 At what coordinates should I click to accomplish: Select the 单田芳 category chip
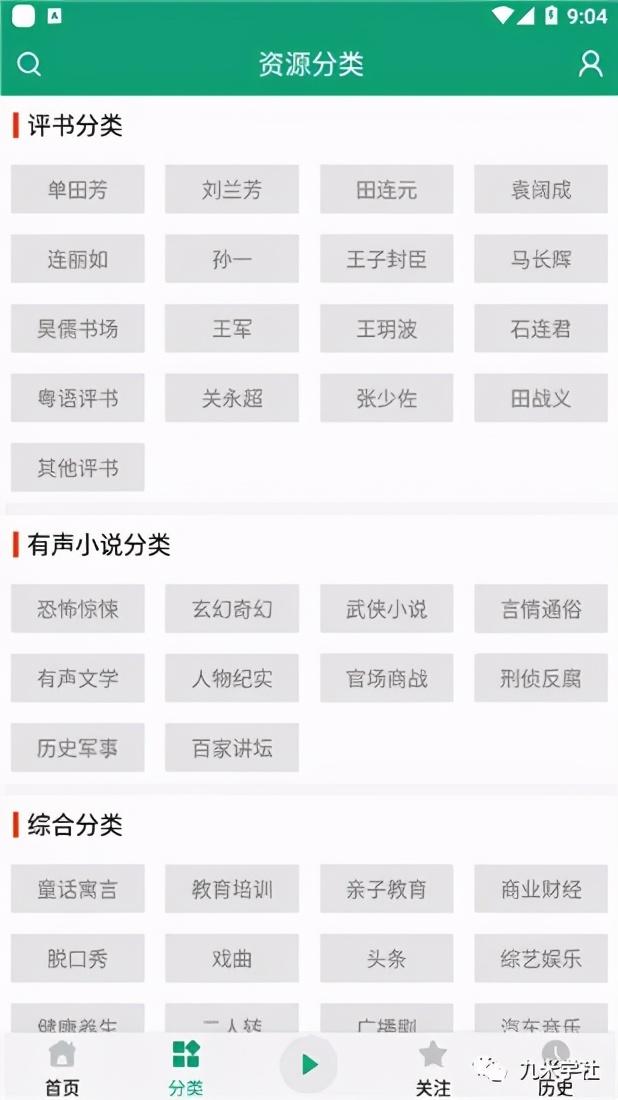[78, 189]
